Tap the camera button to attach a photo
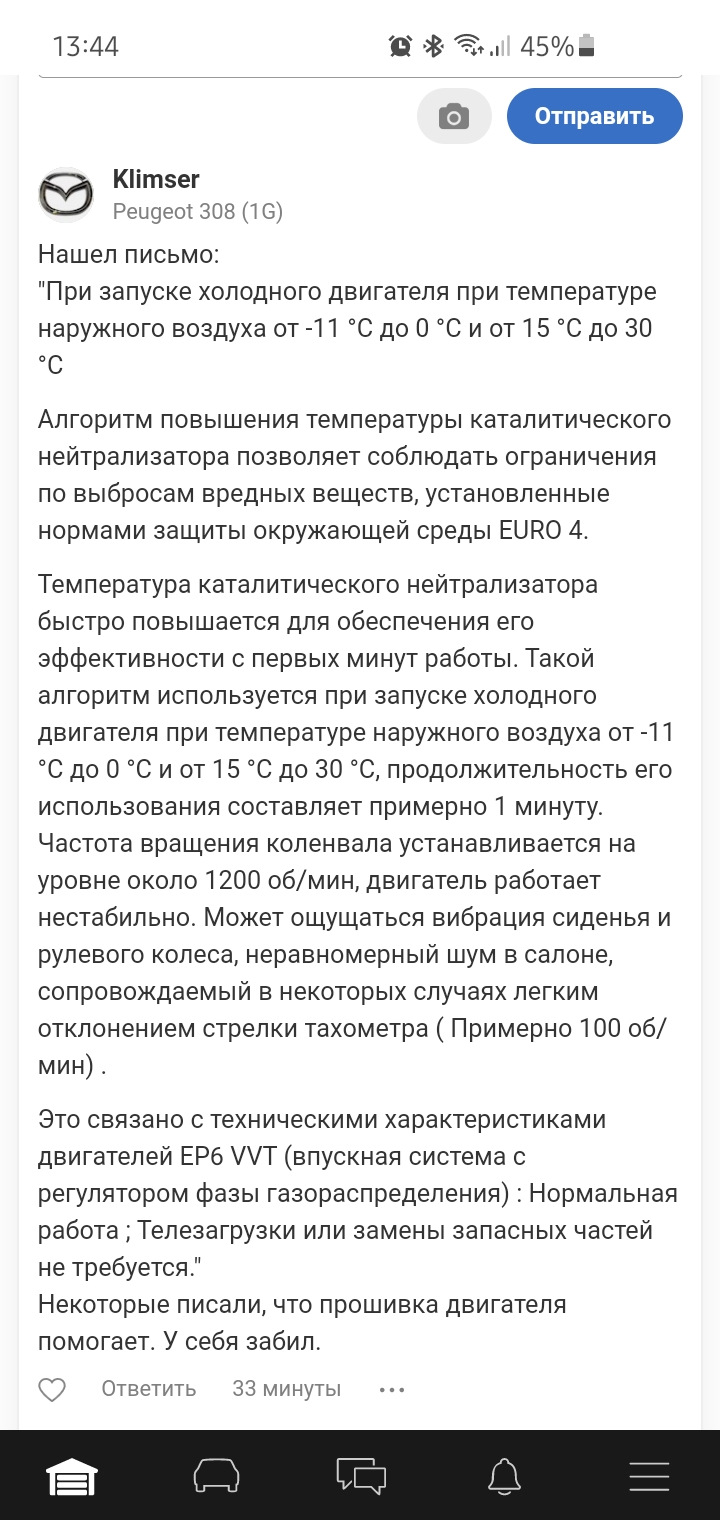Image resolution: width=720 pixels, height=1520 pixels. coord(454,117)
